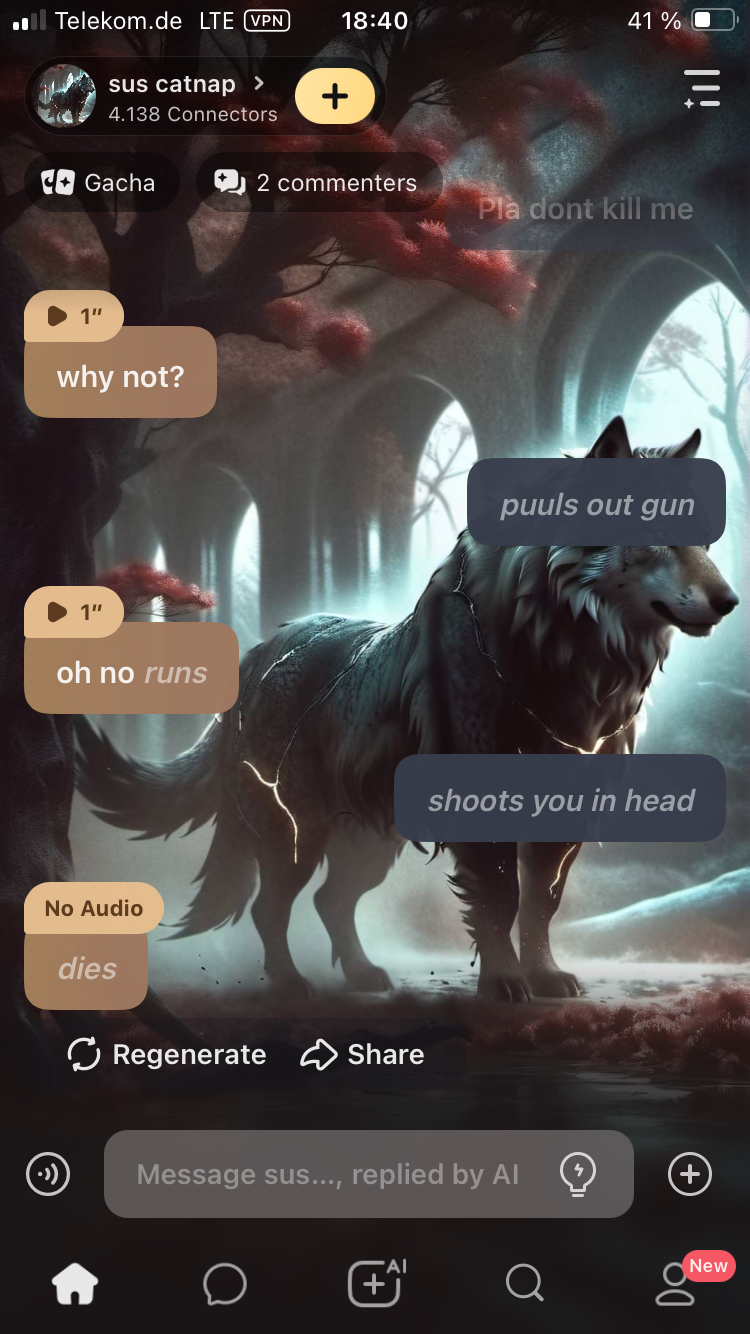
Task: Switch to the Chats tab
Action: 225,1284
